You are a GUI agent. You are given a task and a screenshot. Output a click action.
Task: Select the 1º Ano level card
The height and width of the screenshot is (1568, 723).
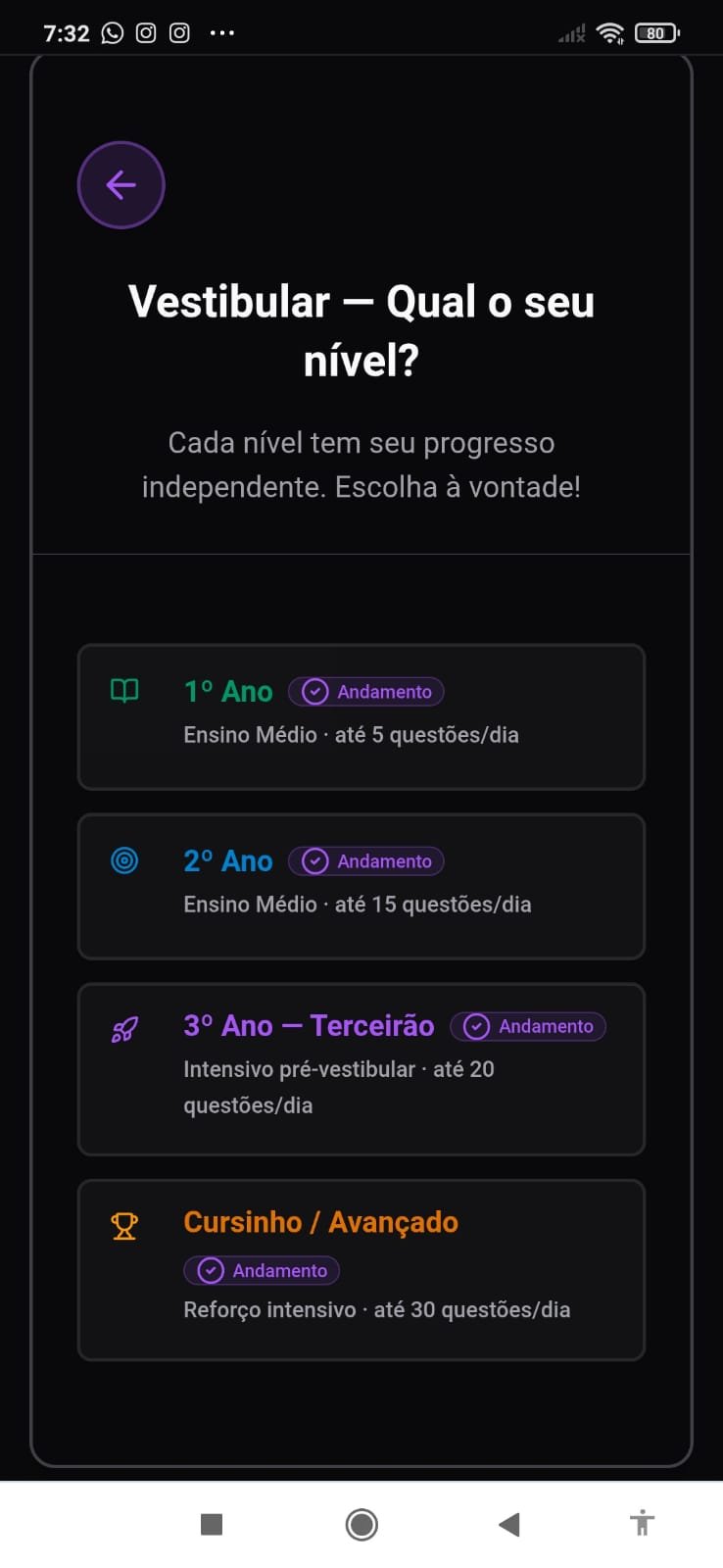[361, 716]
